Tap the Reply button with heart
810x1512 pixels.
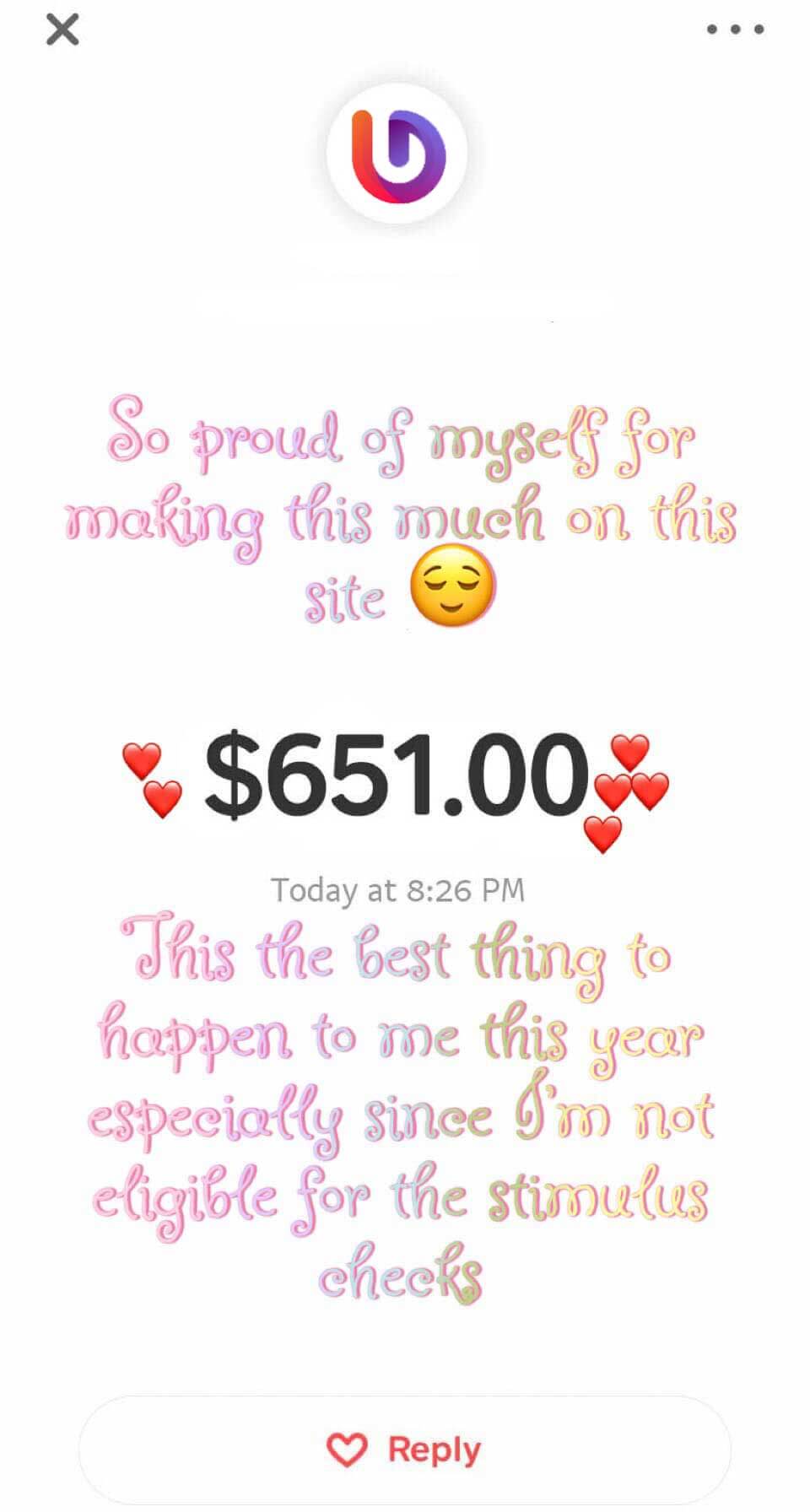pos(404,1450)
